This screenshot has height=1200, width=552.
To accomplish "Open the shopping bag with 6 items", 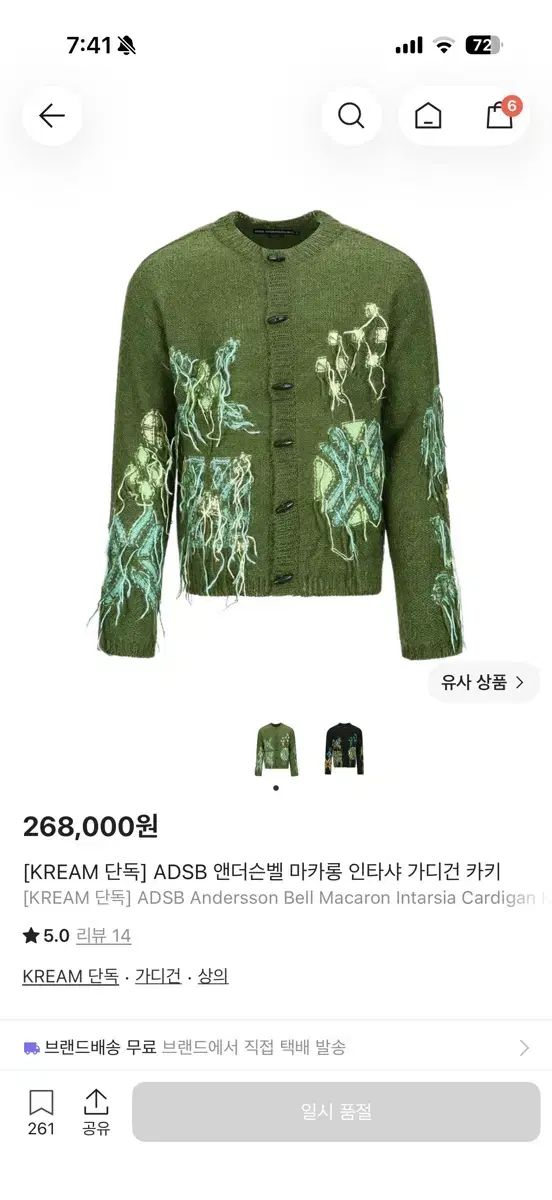I will 501,114.
